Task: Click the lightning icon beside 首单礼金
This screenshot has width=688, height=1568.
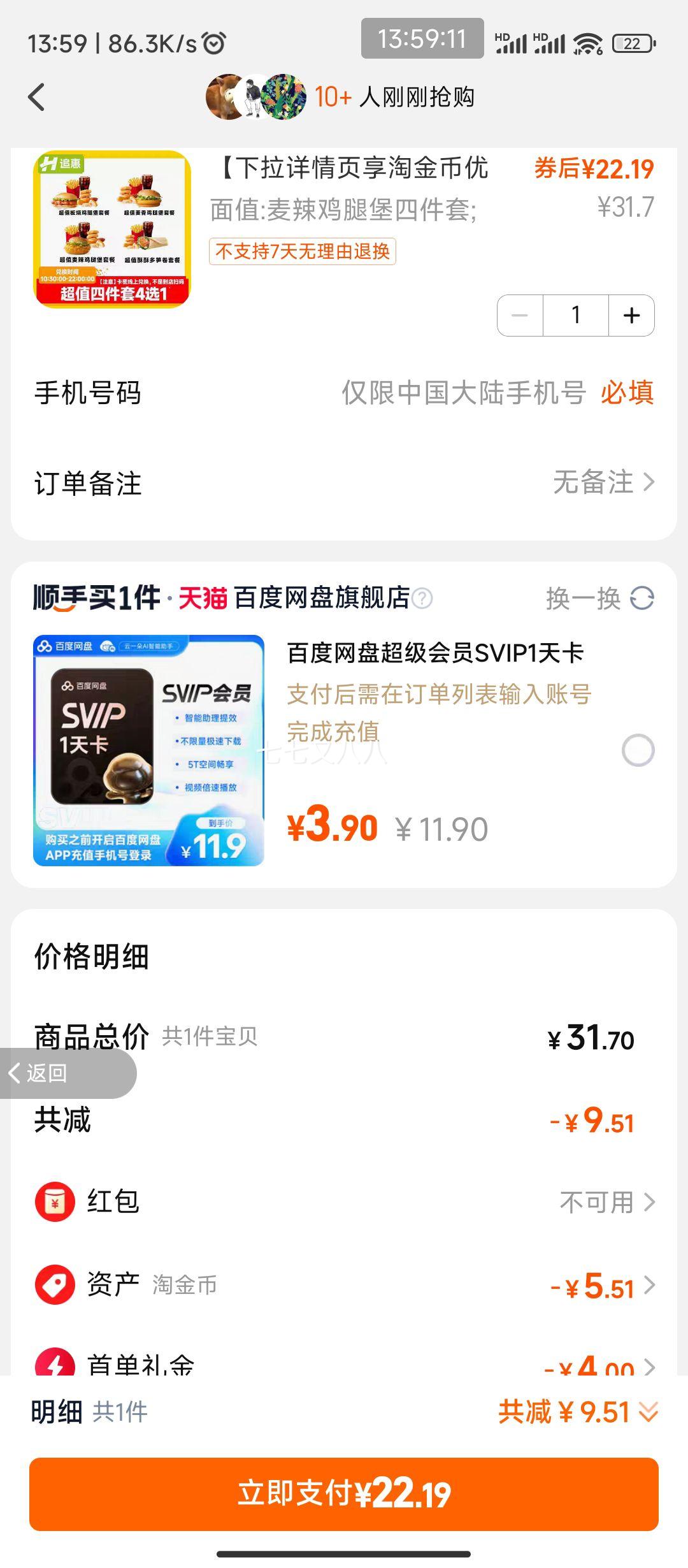Action: (x=54, y=1365)
